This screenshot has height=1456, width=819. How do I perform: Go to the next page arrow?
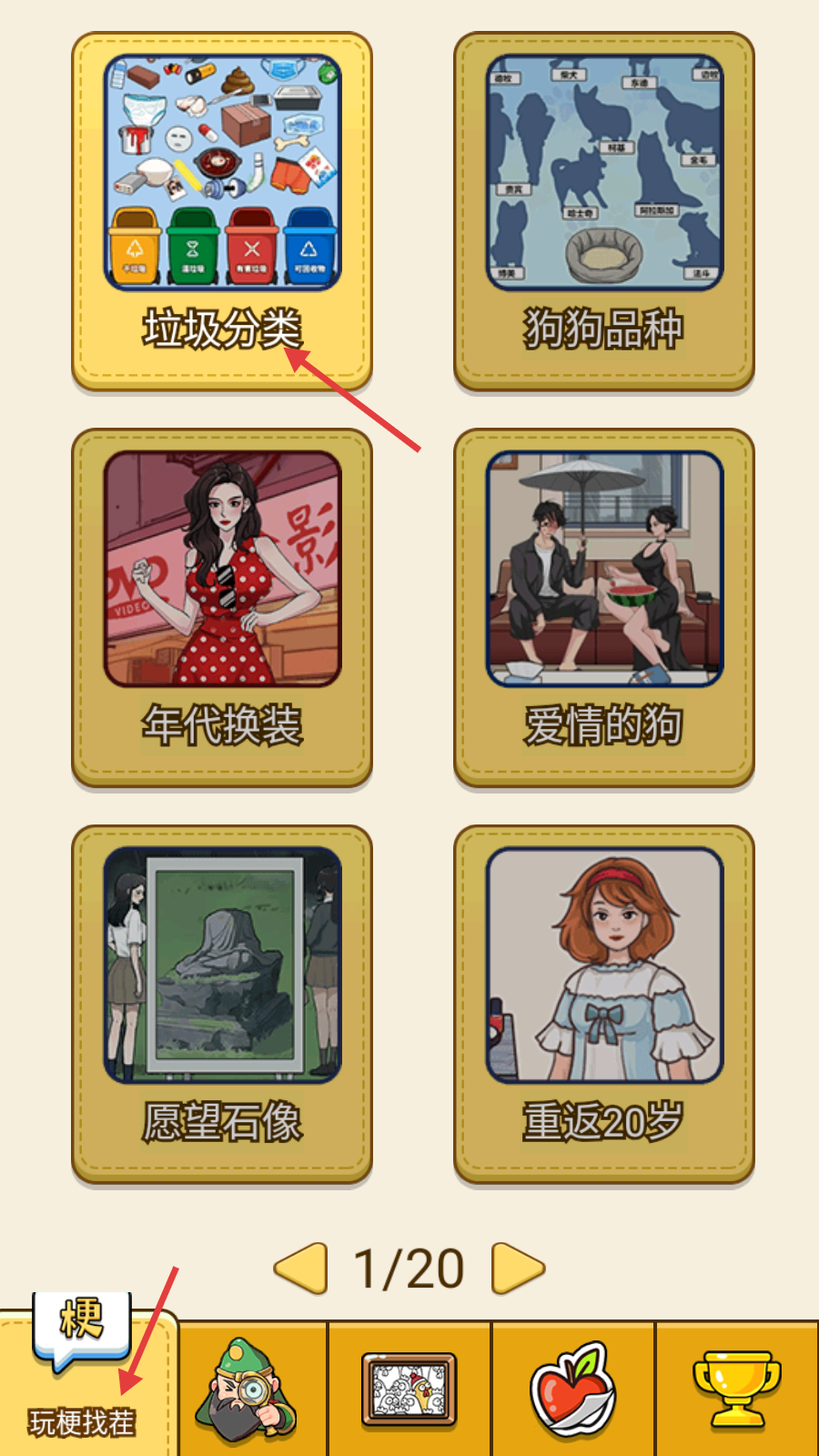click(x=518, y=1269)
